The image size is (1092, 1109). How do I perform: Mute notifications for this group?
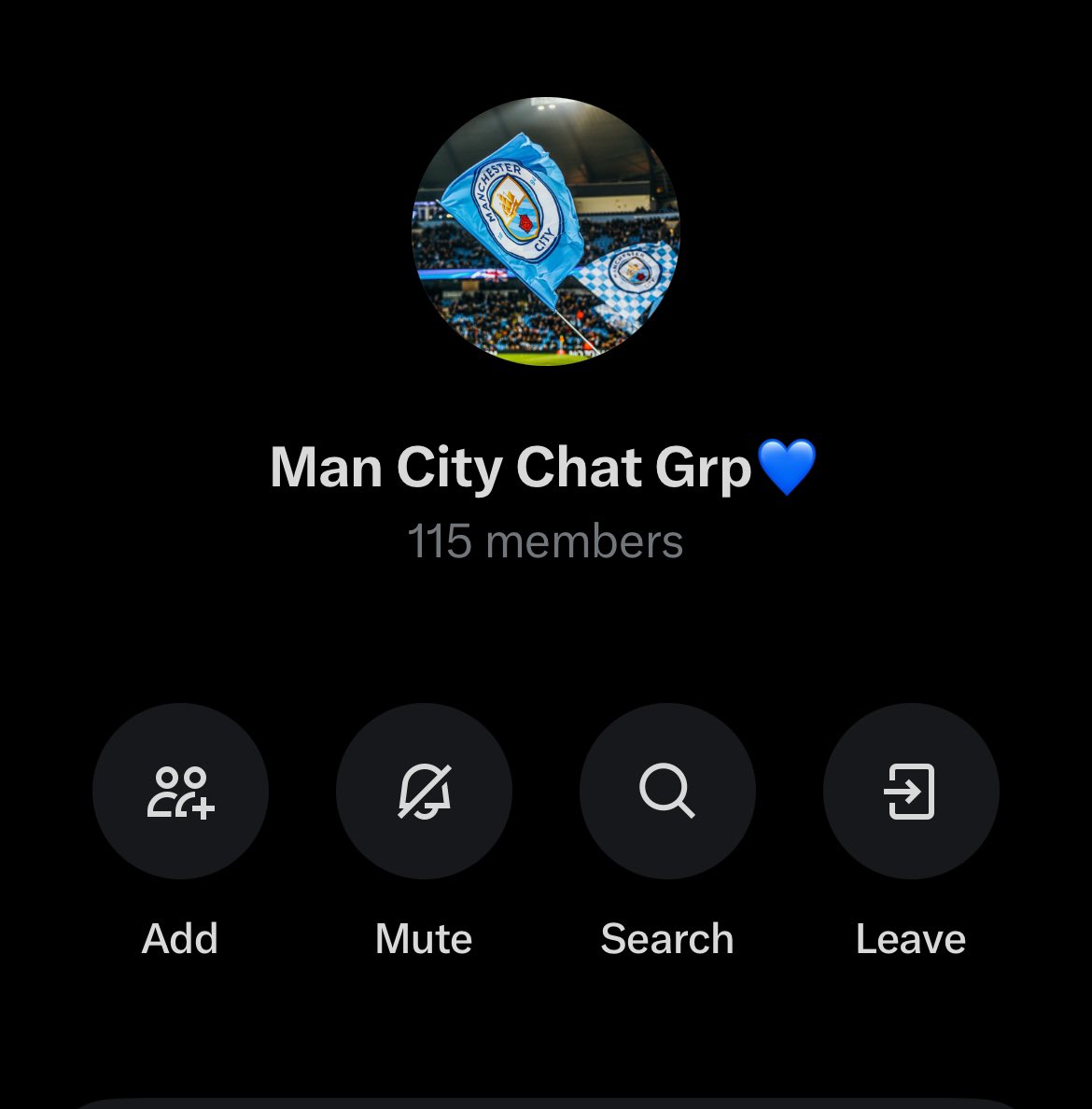424,792
